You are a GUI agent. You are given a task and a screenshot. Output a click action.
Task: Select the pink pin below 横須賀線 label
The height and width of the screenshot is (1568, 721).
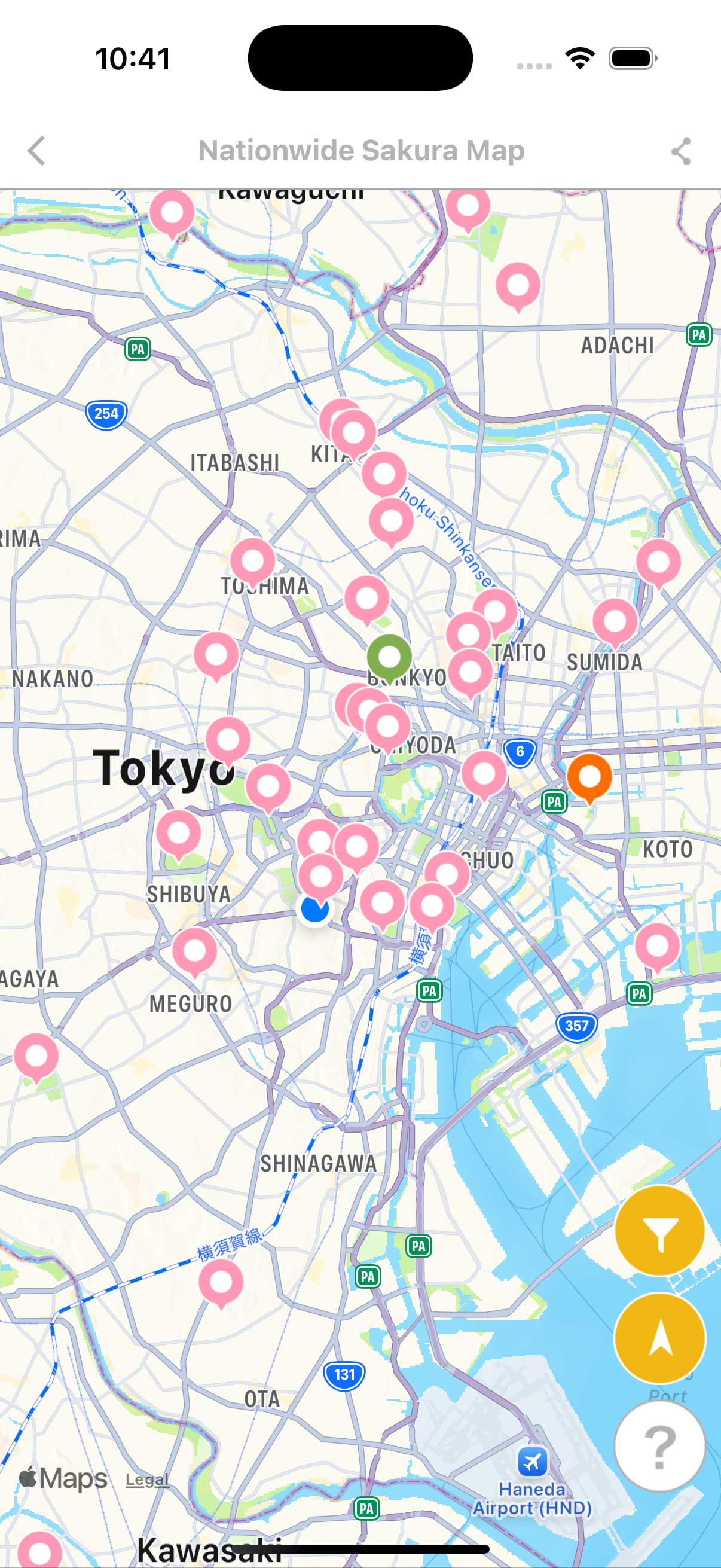[x=221, y=1282]
